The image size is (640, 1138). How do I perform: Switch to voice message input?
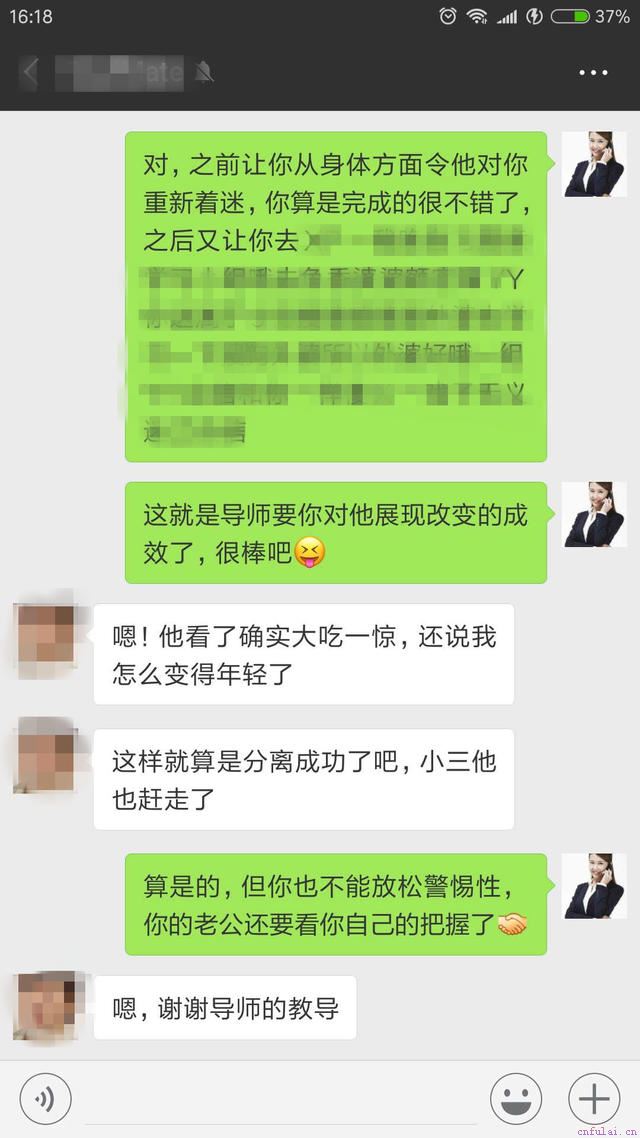(x=45, y=1099)
